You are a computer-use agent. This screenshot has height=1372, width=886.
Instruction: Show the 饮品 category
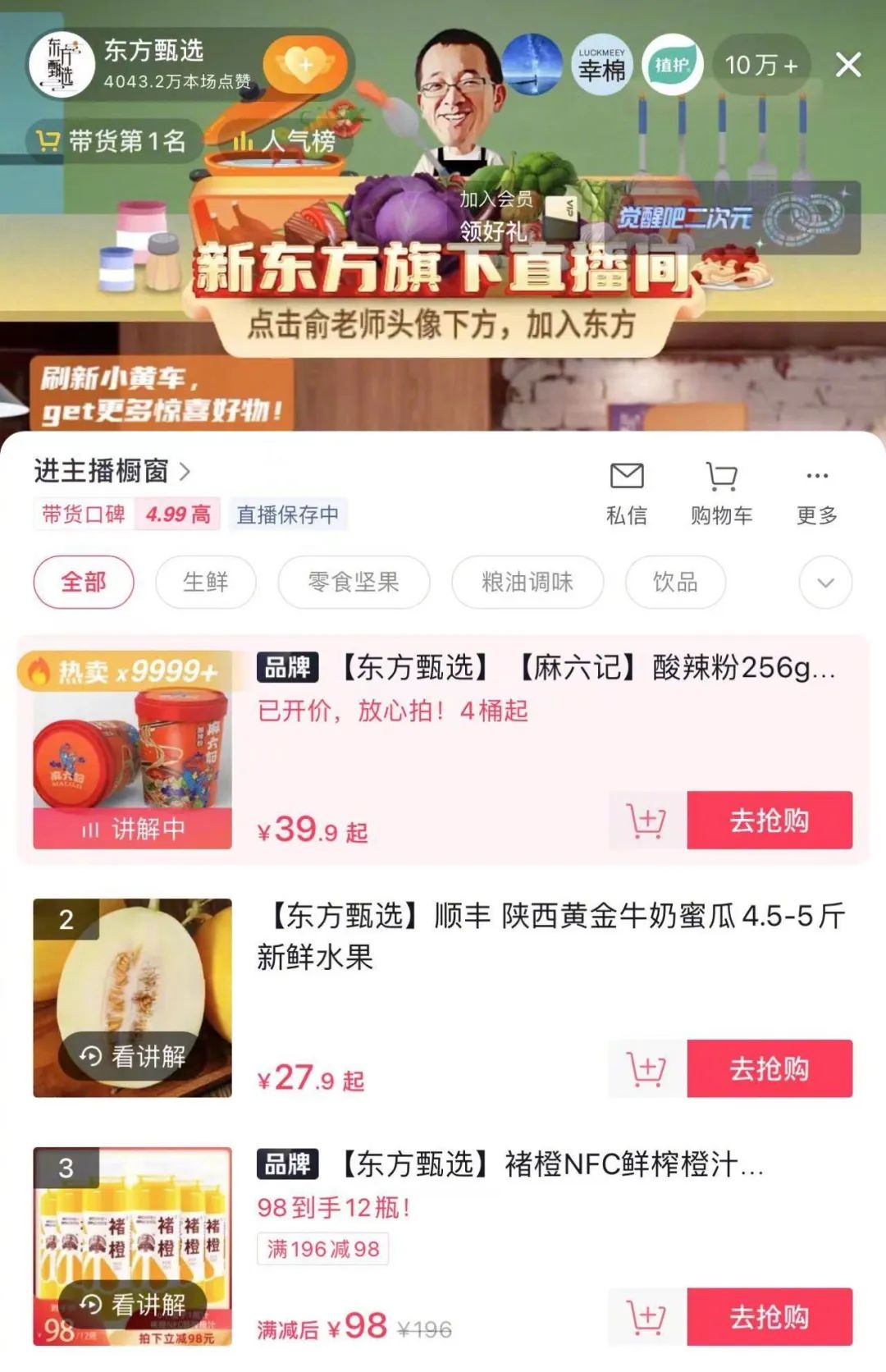675,583
